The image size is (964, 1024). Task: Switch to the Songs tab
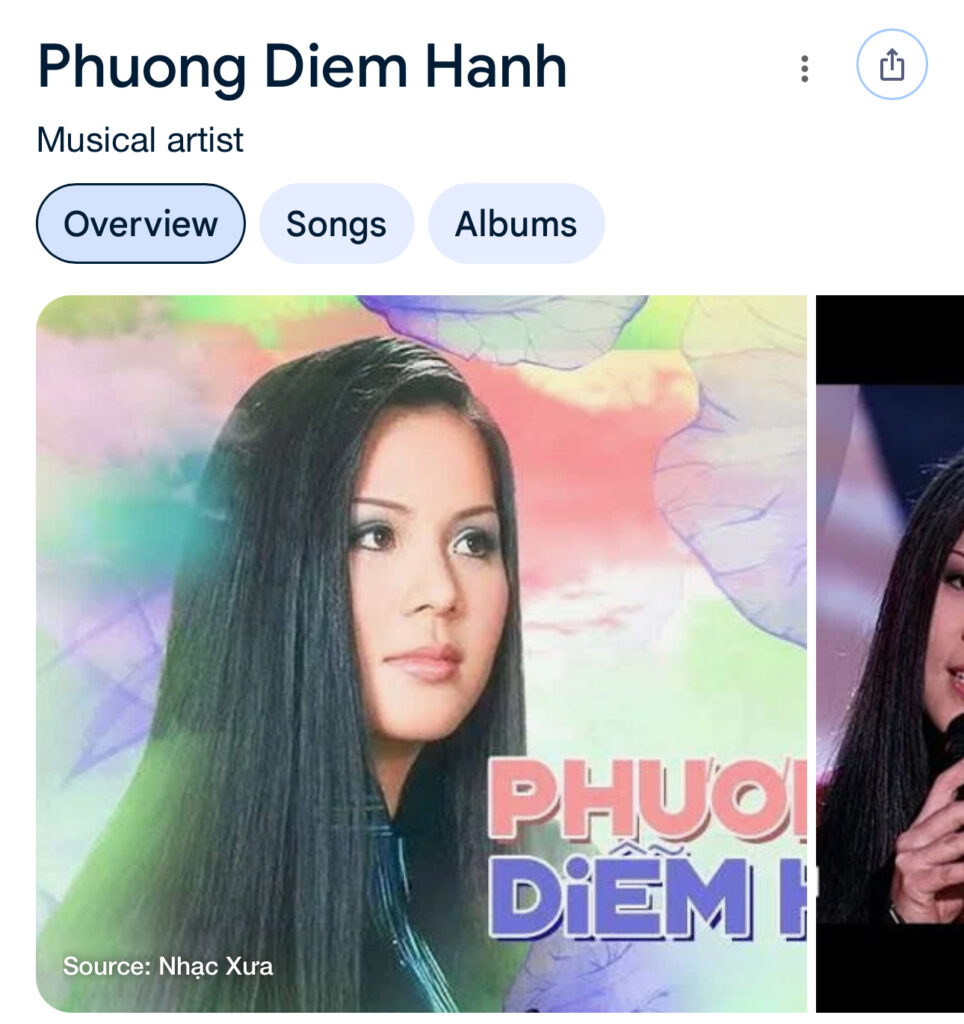(x=336, y=224)
